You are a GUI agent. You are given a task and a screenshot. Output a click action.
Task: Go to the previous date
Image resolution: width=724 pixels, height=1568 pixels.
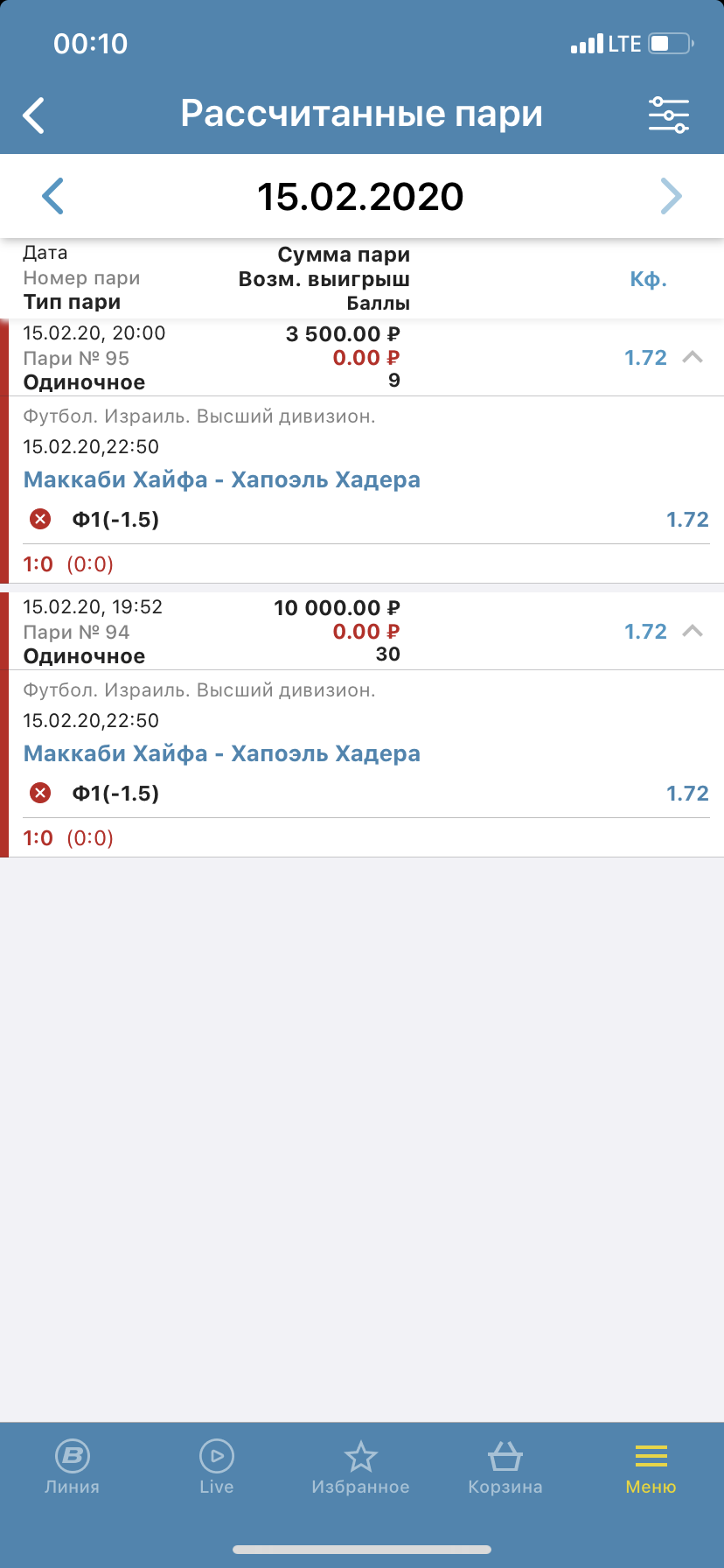53,196
